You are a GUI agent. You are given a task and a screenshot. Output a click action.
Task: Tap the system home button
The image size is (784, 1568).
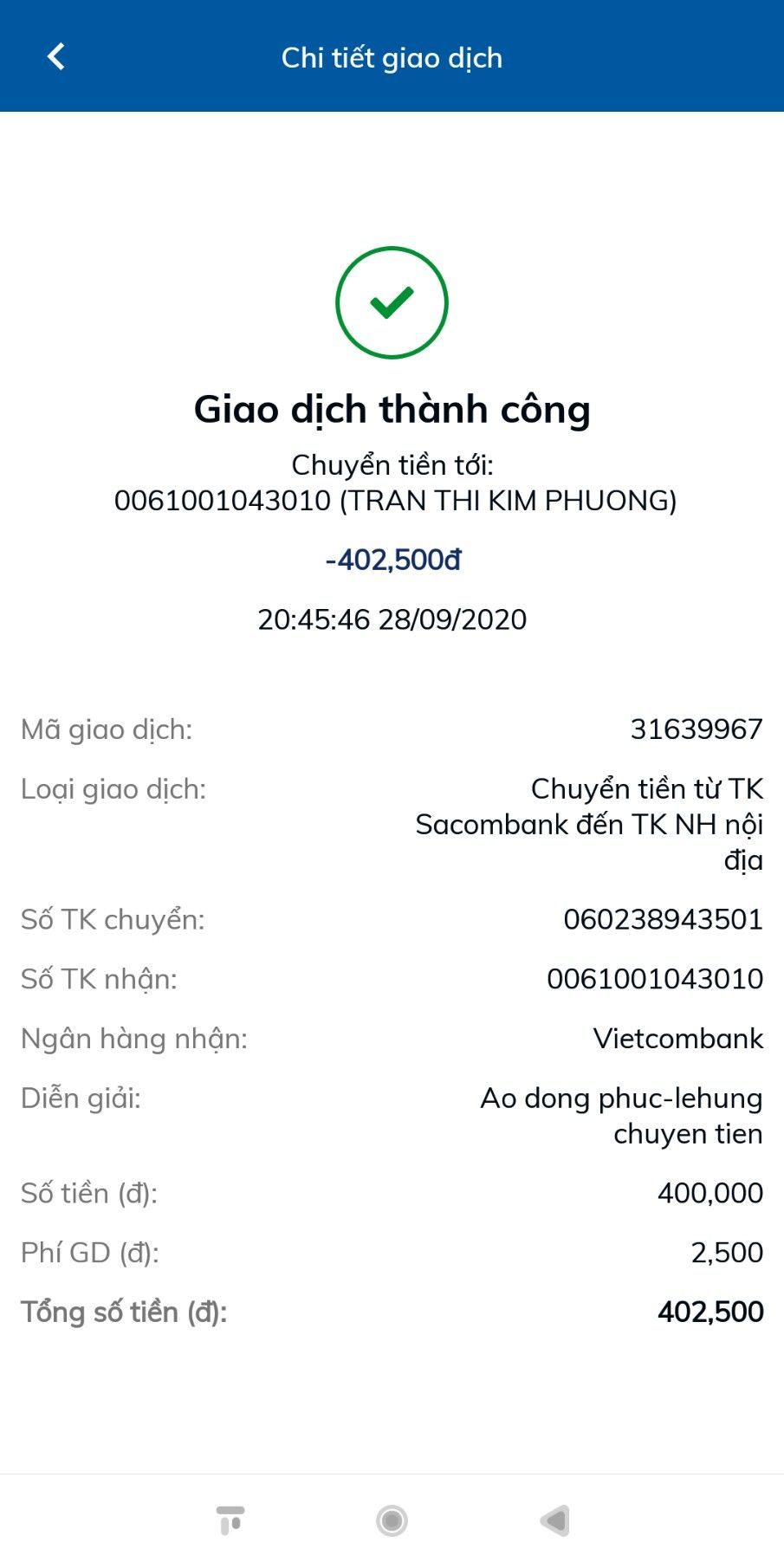392,1519
